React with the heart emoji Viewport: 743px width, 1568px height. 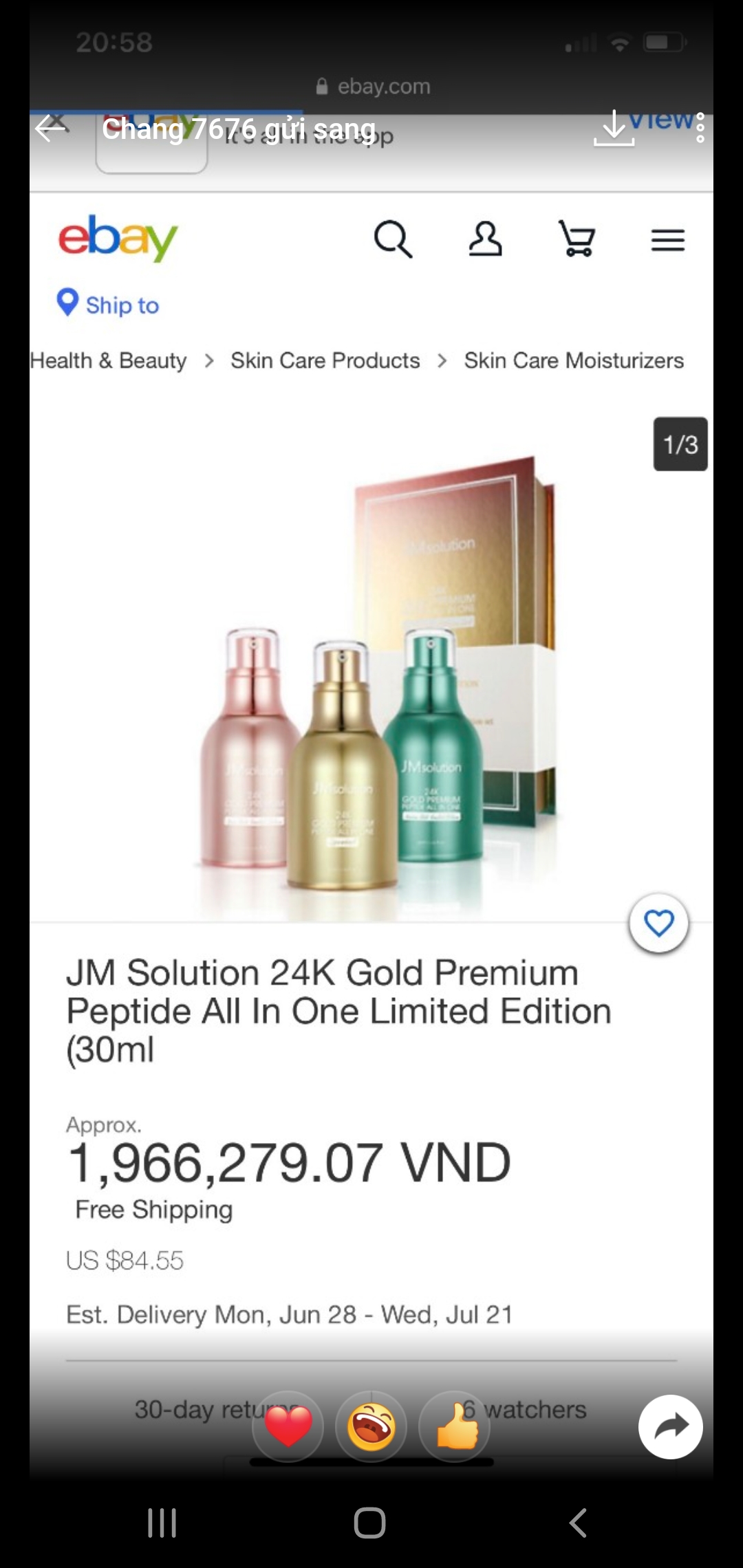288,1427
